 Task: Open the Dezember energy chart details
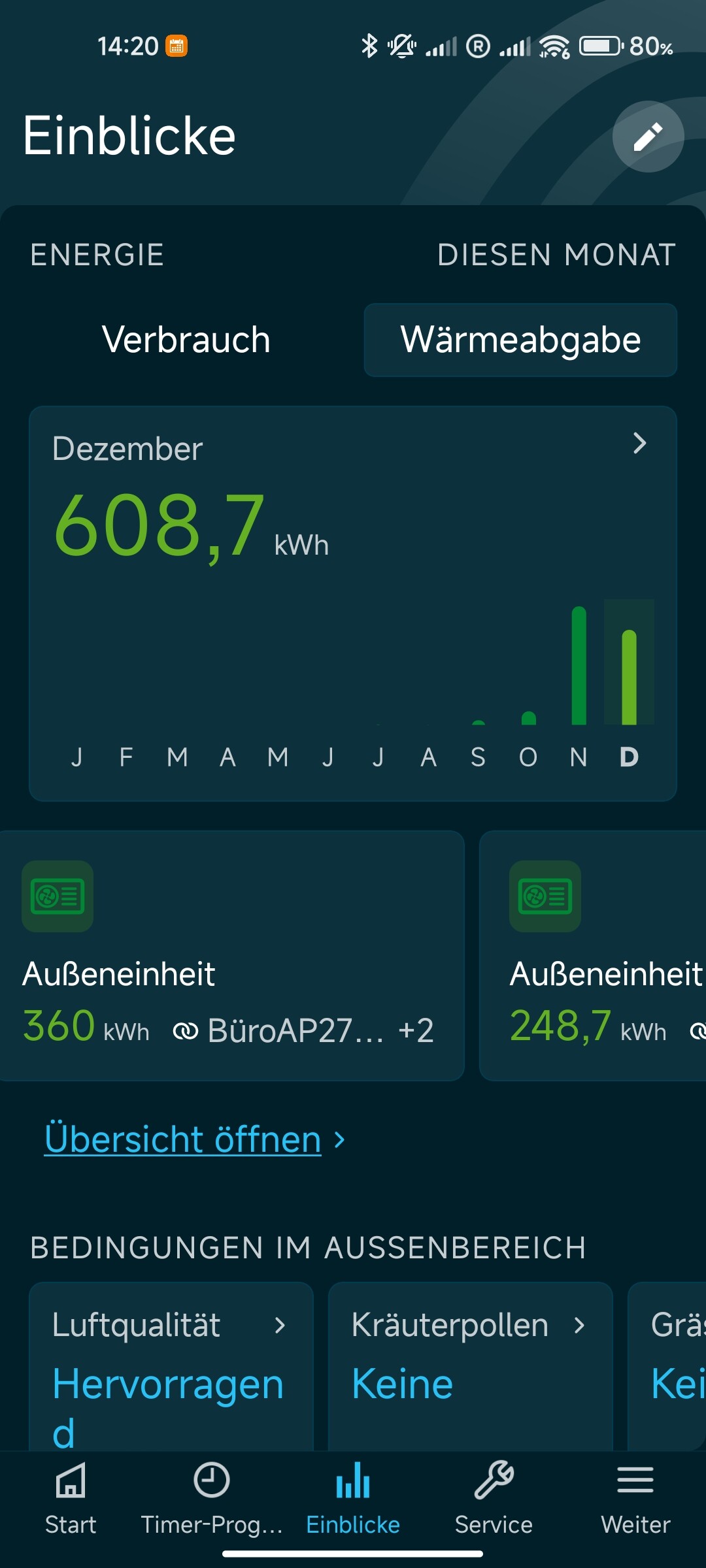coord(639,444)
